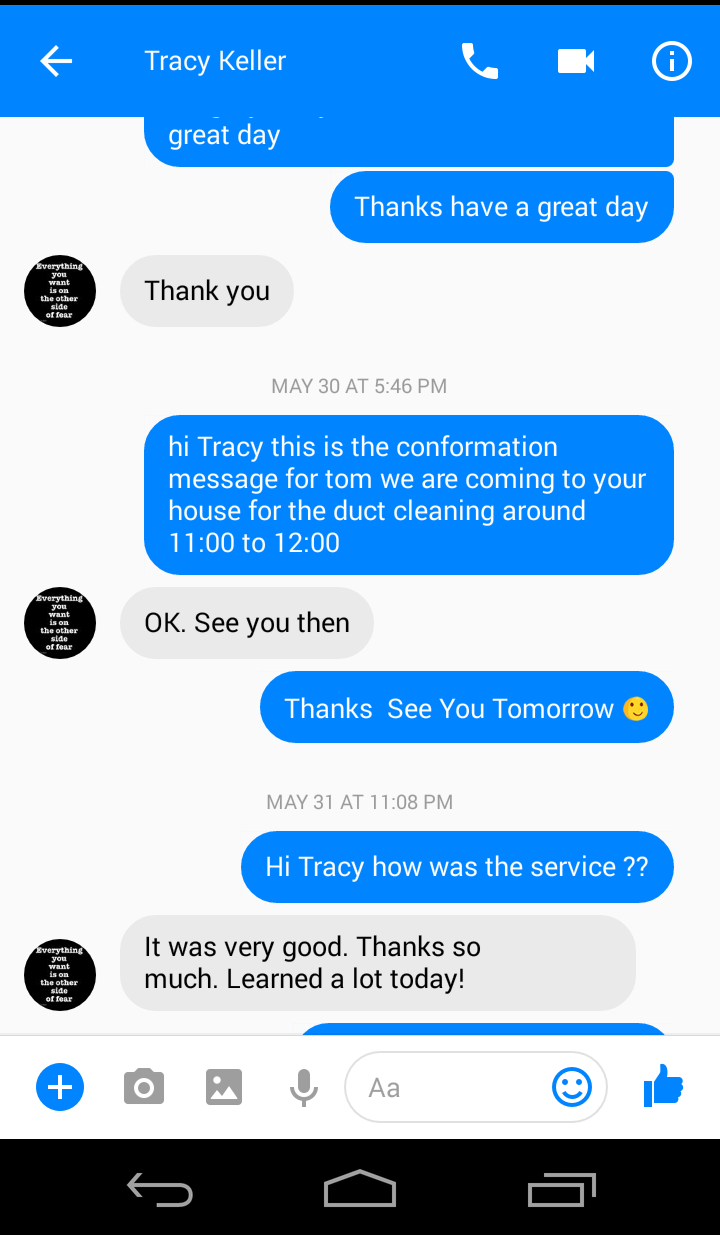Send a thumbs-up like

tap(663, 1085)
